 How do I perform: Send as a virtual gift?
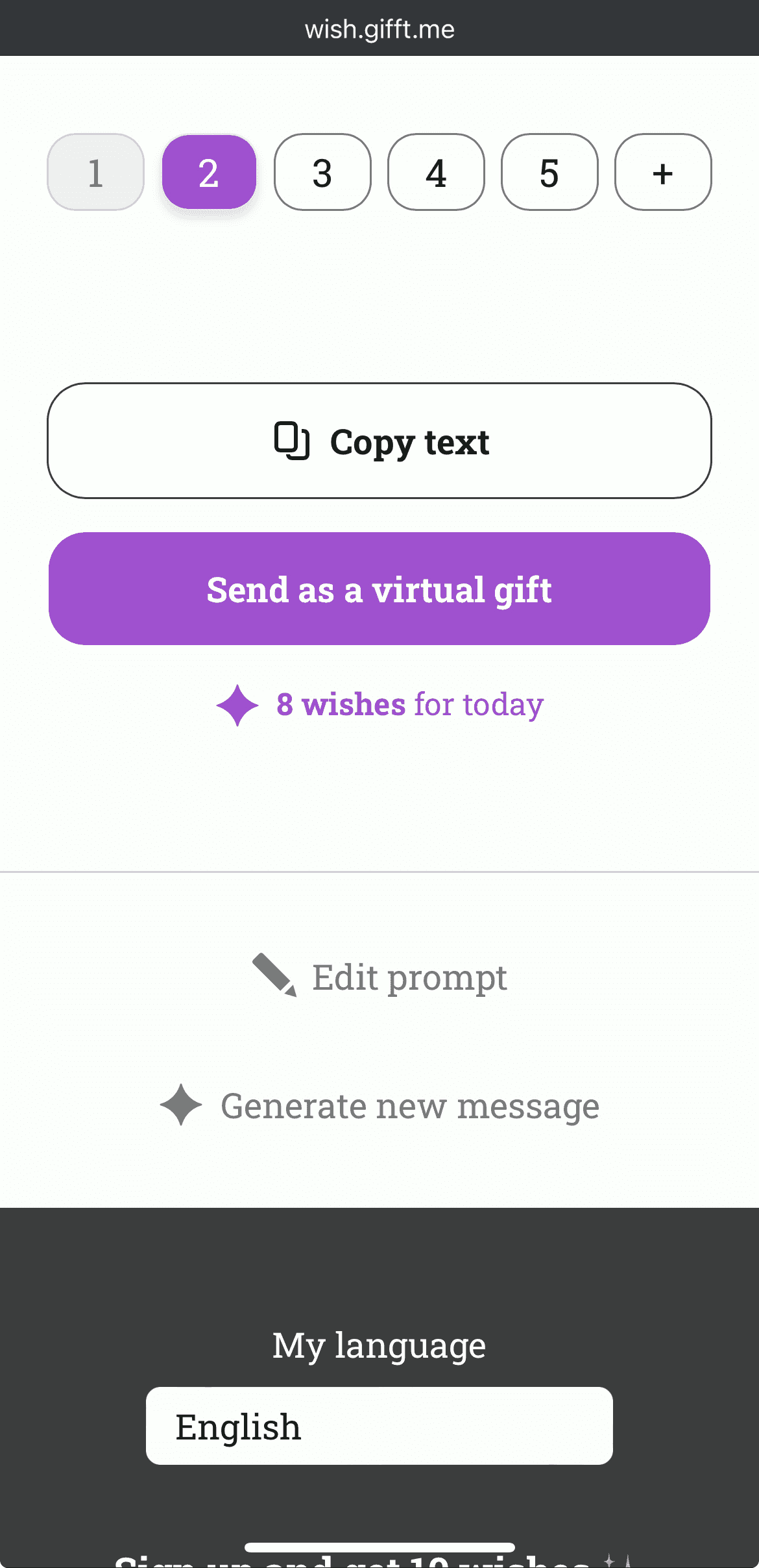coord(379,589)
